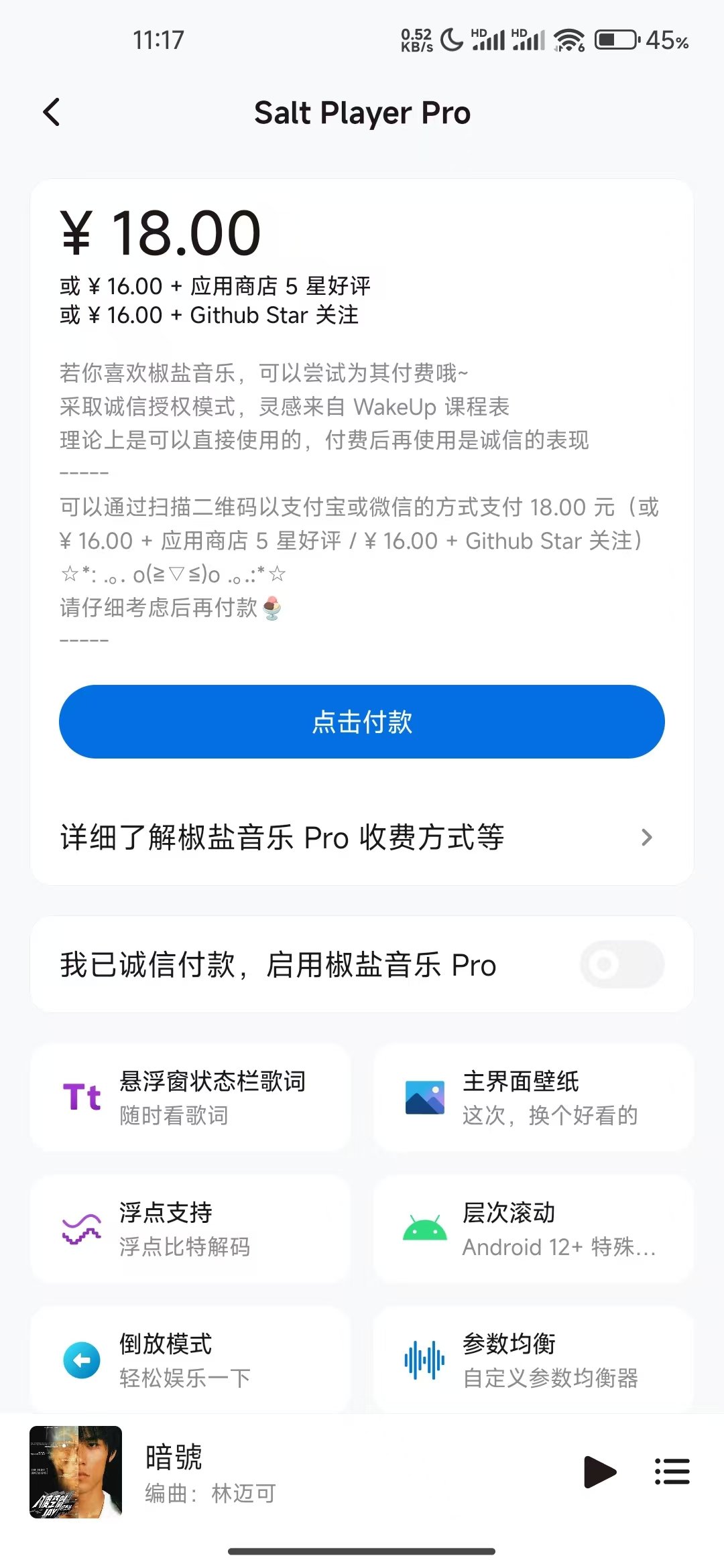Open 倒放模式 feature card
Screen dimensions: 724x1568
(x=190, y=1360)
